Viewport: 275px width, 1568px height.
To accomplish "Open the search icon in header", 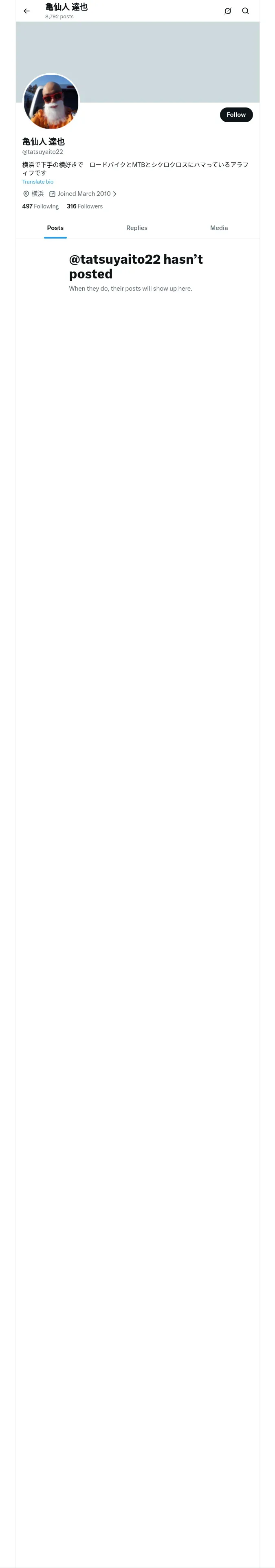I will click(245, 11).
